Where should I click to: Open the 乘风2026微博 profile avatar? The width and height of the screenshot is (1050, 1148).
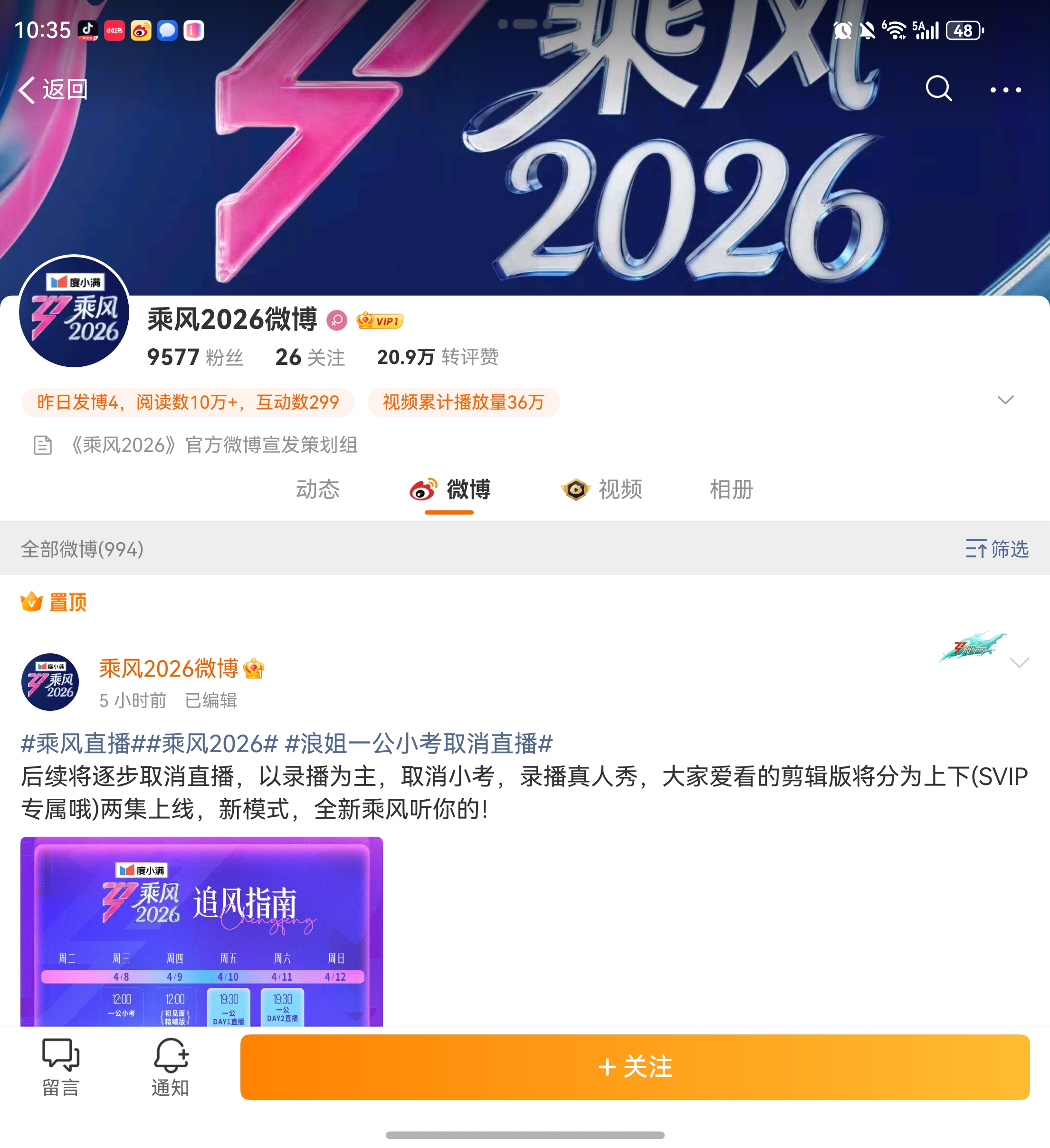(x=74, y=312)
